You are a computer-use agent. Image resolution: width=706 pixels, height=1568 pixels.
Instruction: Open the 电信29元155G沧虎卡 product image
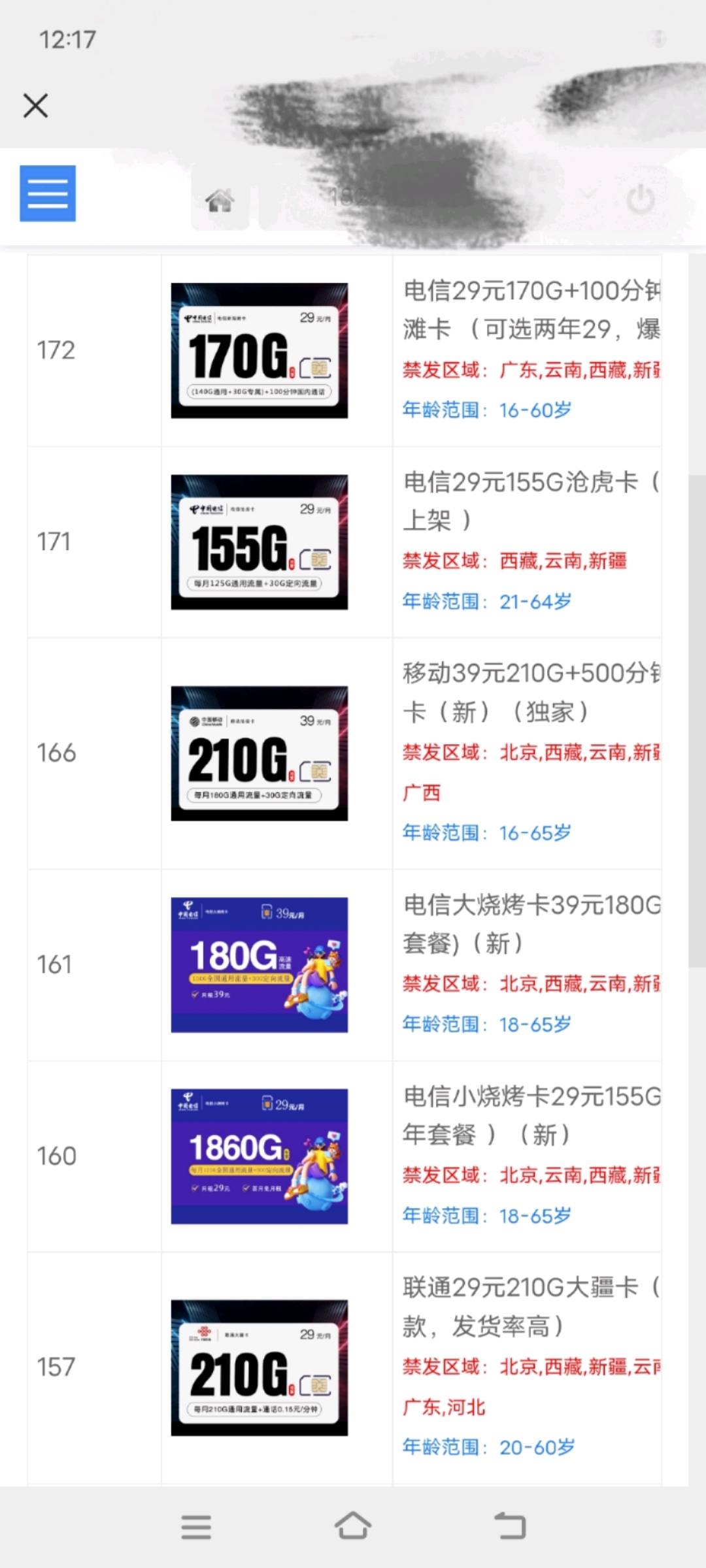[260, 542]
